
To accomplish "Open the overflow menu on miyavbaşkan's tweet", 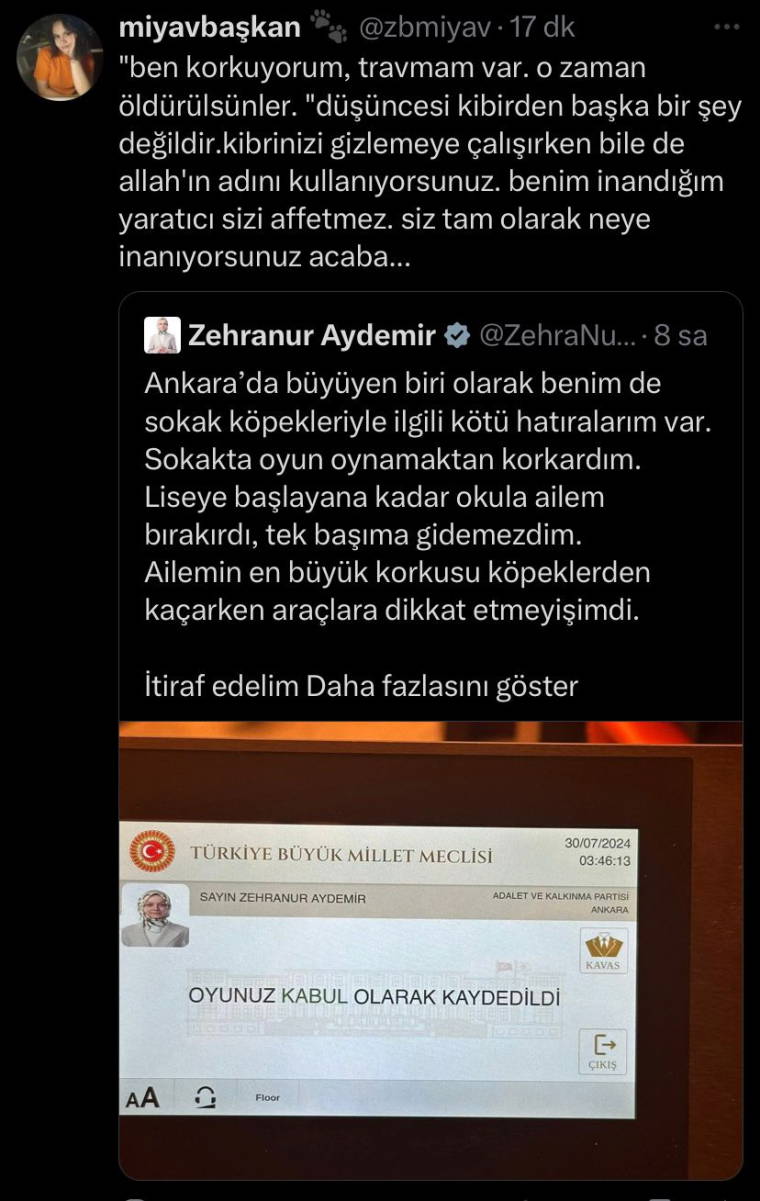I will (x=727, y=25).
